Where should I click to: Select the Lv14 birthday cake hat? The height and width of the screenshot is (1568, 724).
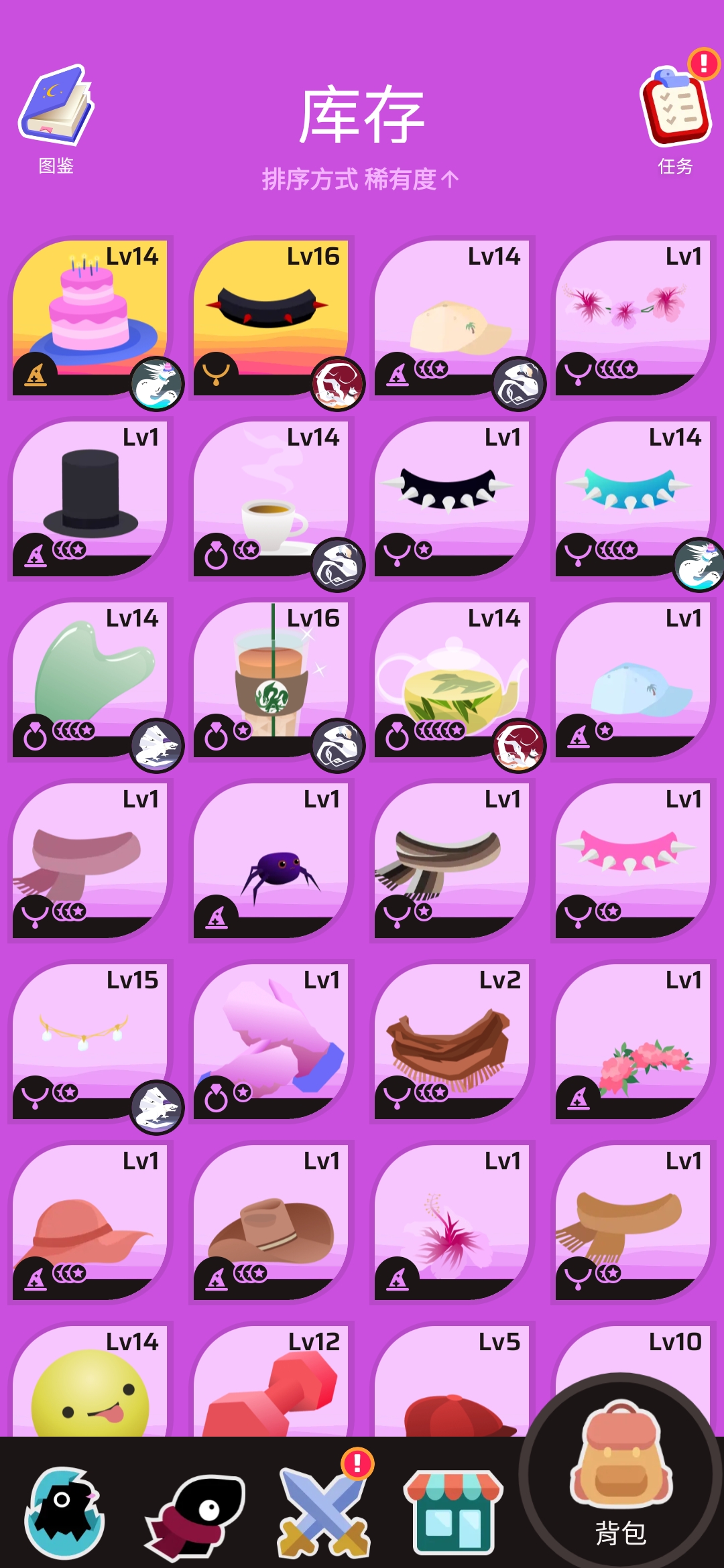click(x=90, y=316)
